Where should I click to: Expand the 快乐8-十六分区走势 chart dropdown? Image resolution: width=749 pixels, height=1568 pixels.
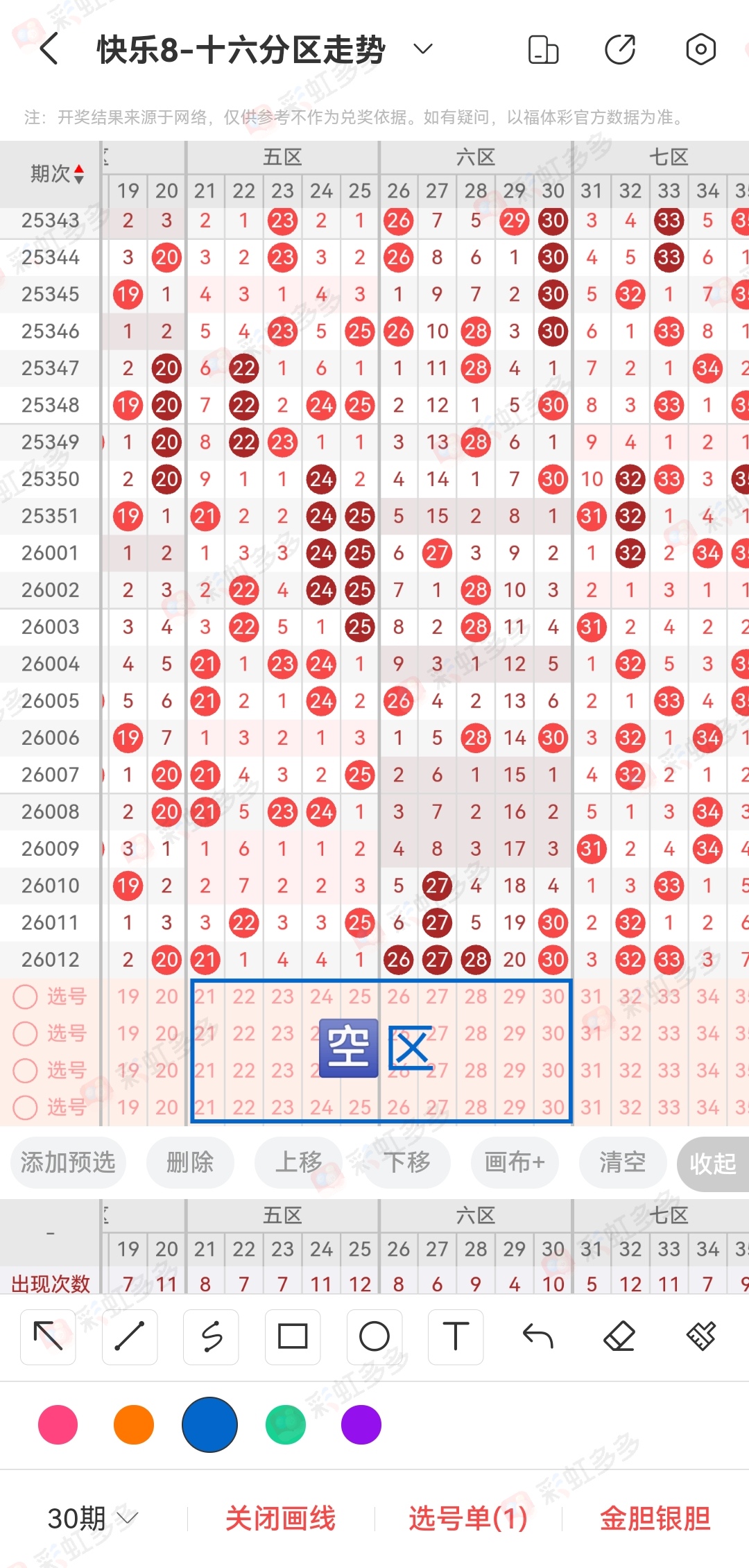pos(422,49)
